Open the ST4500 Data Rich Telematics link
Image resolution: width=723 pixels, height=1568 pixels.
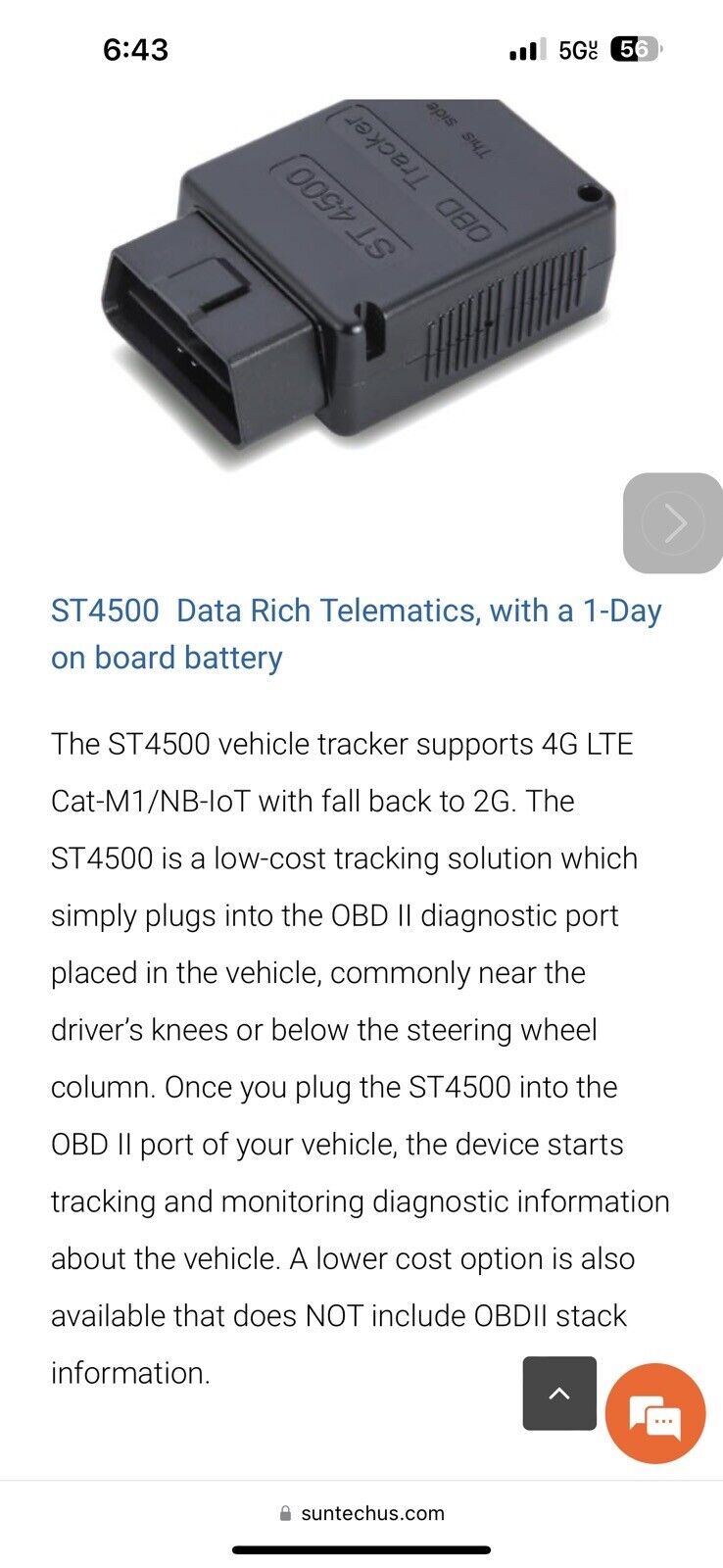click(356, 633)
